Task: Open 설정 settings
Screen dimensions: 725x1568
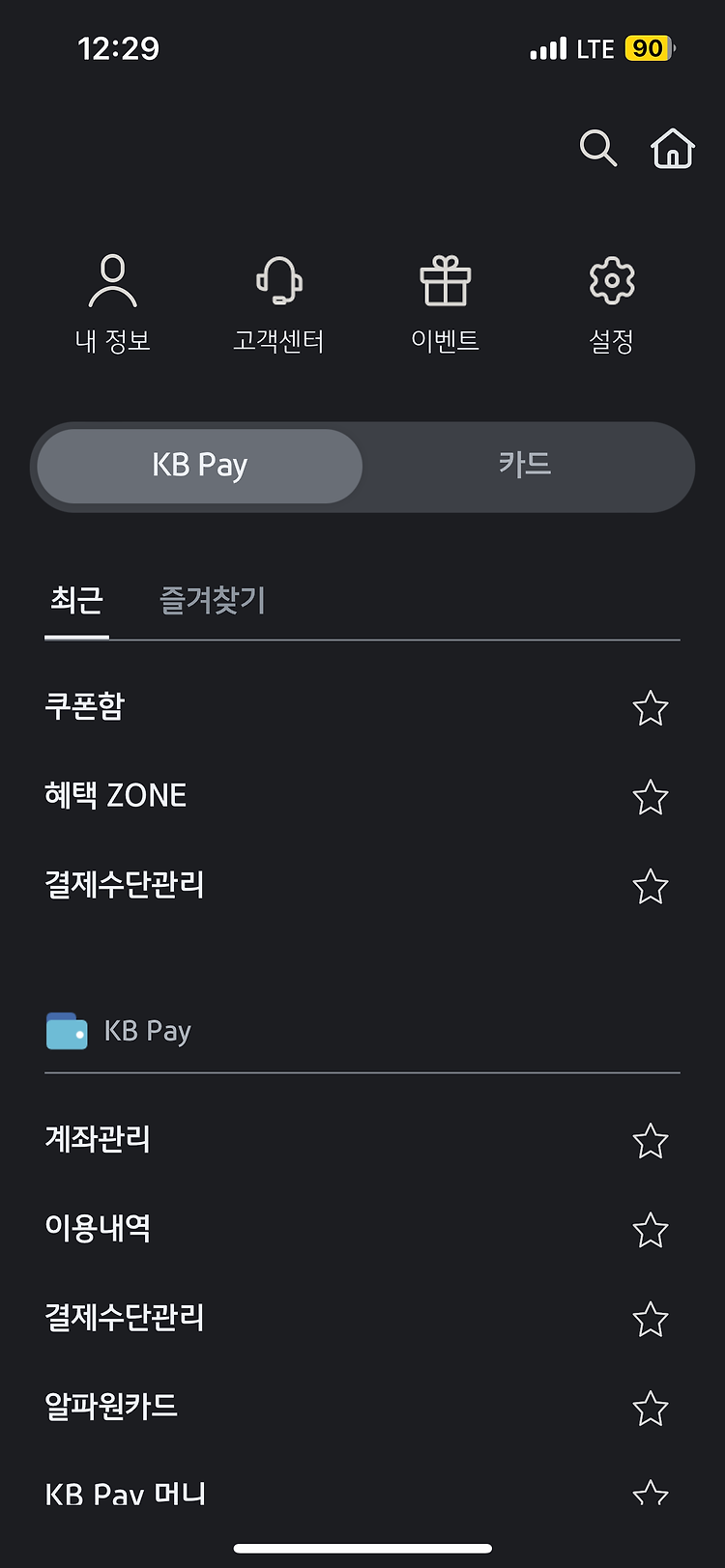Action: [x=611, y=304]
